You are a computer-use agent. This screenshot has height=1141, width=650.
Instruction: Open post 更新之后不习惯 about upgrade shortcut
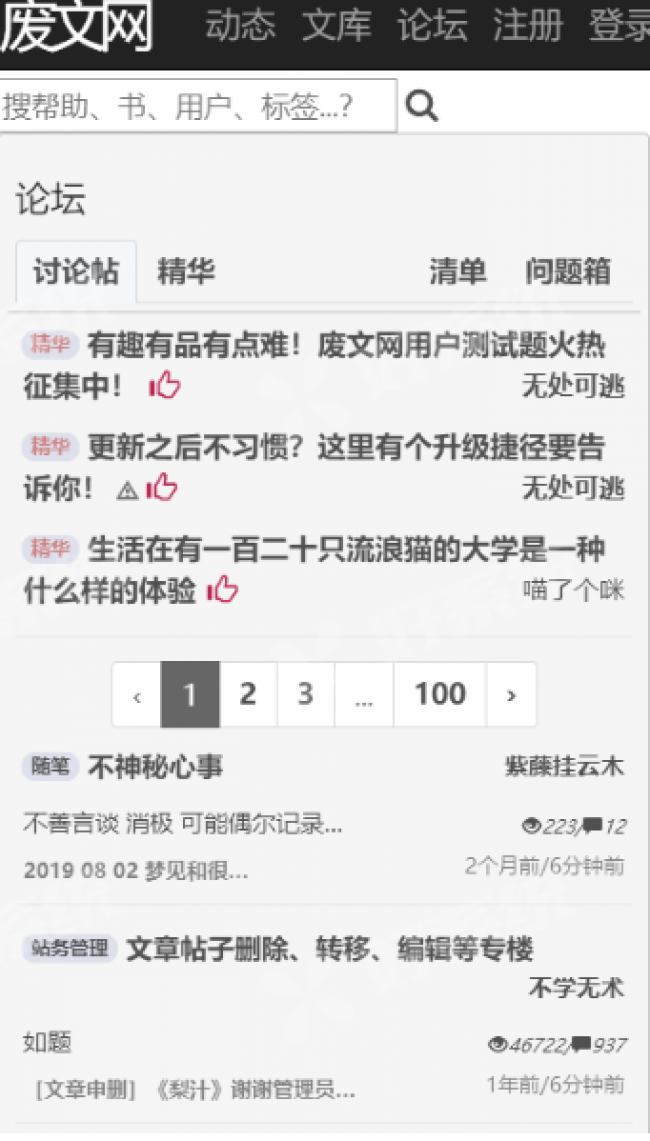point(345,448)
